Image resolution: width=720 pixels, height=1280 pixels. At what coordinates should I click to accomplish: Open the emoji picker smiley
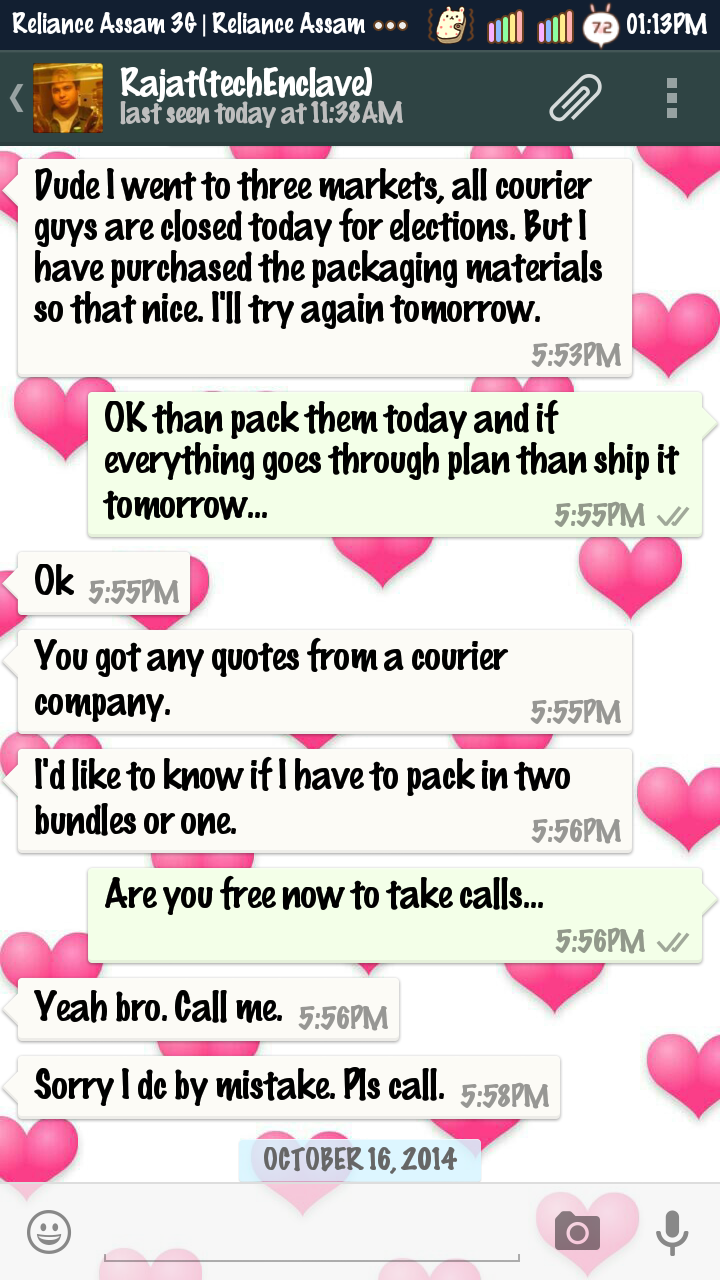coord(49,1231)
